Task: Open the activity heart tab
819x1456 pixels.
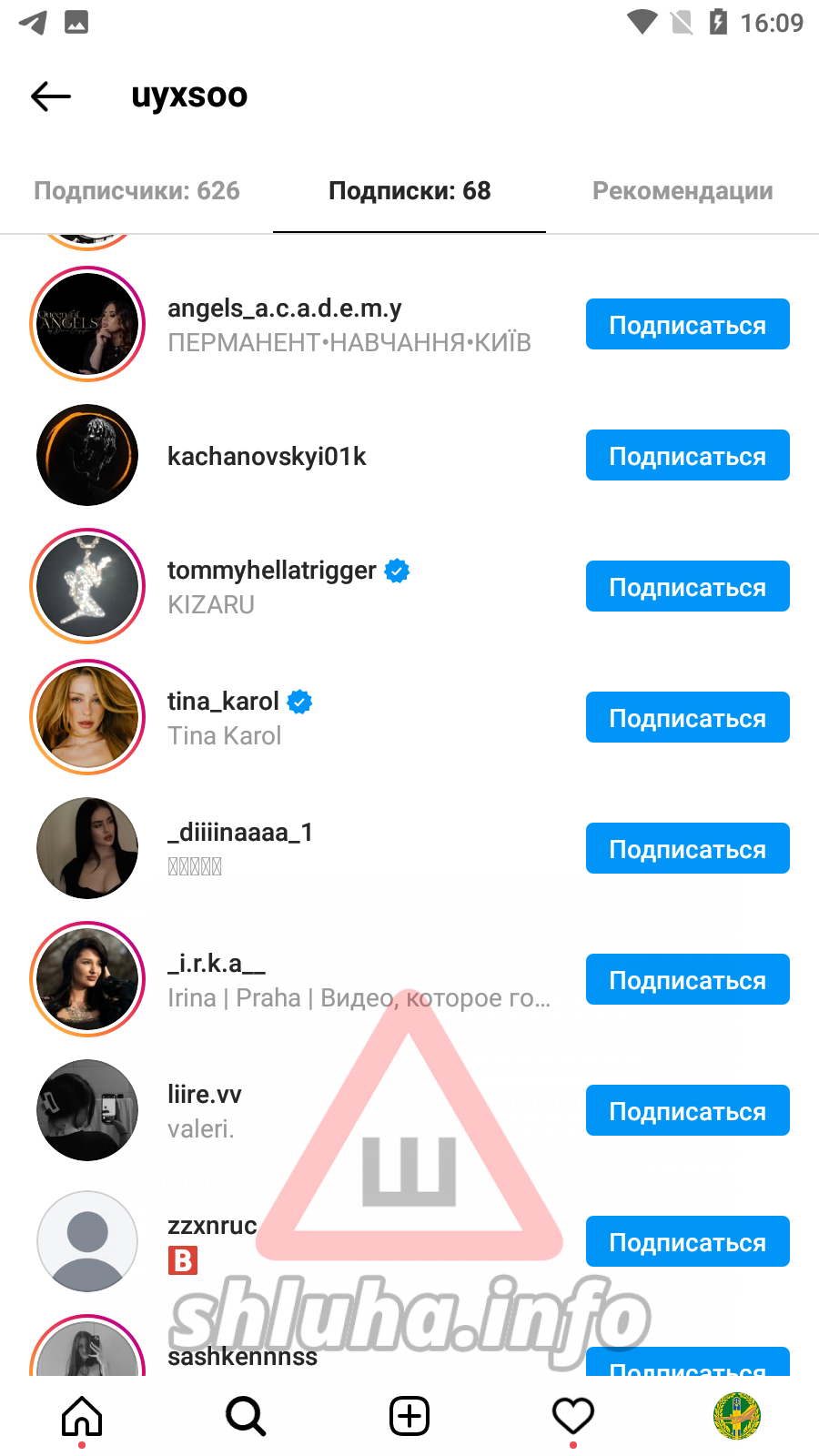Action: pyautogui.click(x=573, y=1417)
